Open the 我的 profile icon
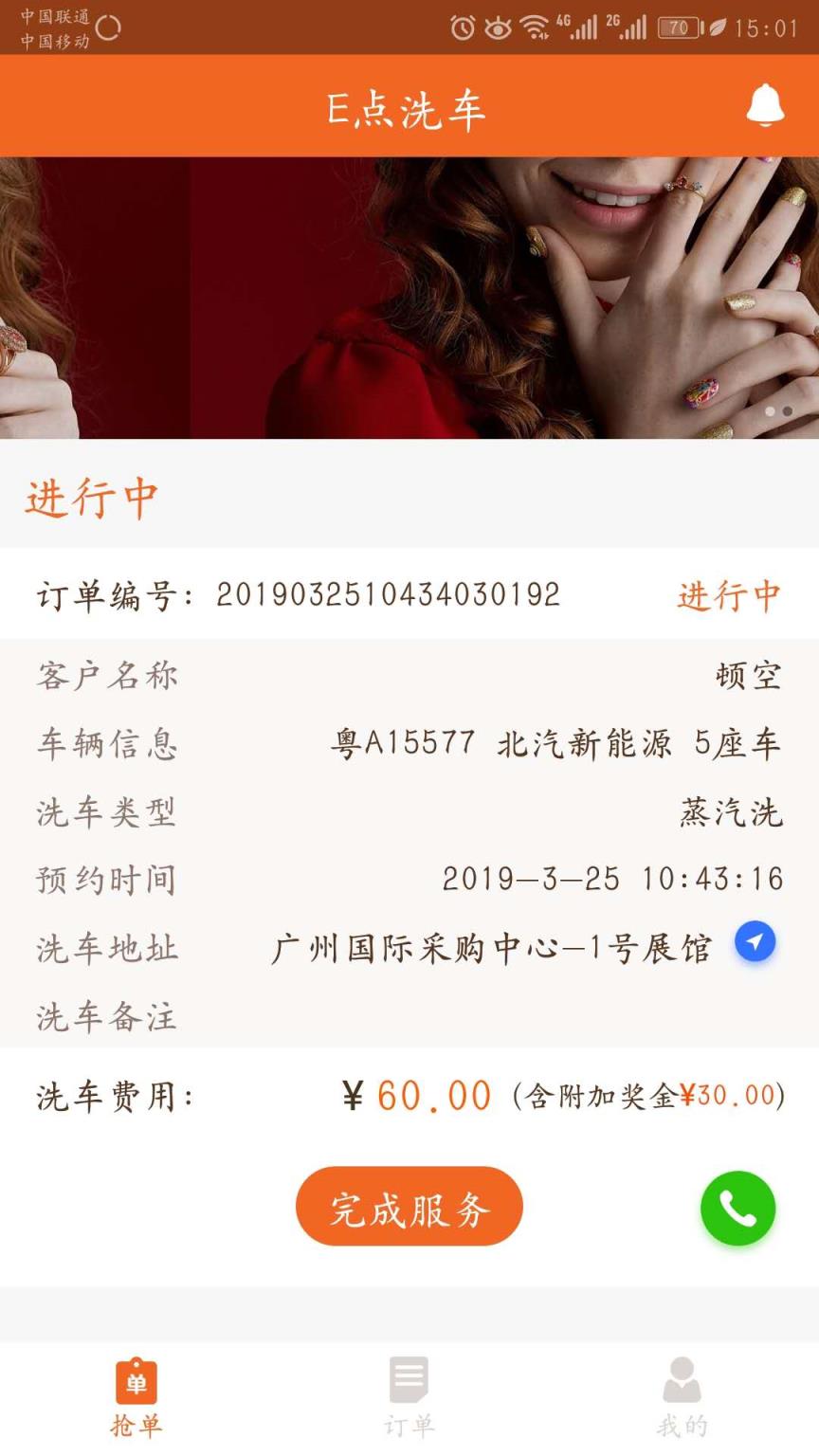 point(682,1384)
